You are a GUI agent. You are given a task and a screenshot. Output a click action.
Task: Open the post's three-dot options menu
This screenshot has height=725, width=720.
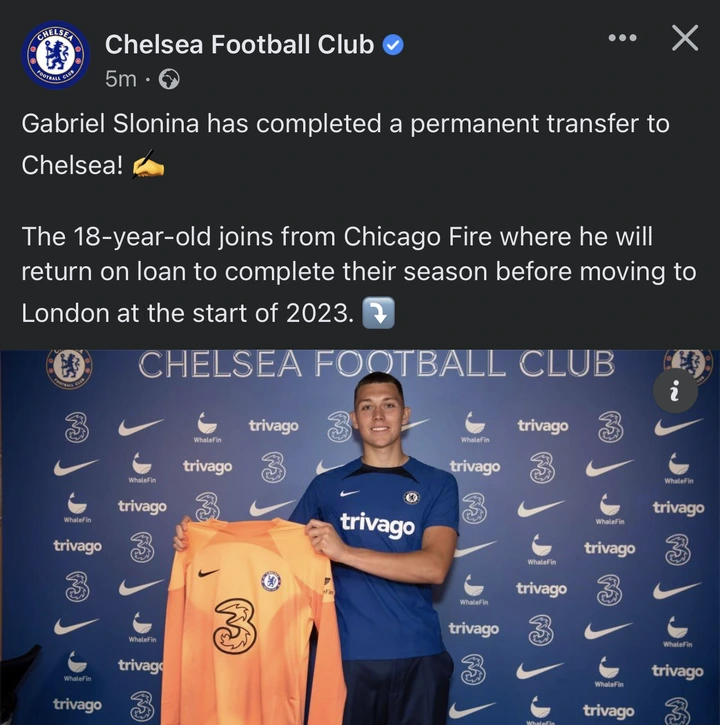(622, 38)
